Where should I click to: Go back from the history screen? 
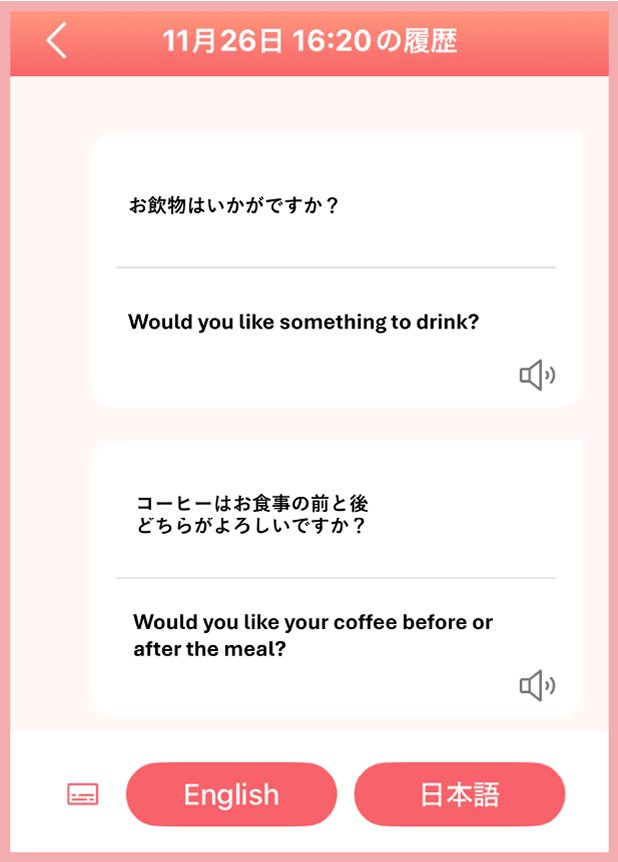[57, 41]
